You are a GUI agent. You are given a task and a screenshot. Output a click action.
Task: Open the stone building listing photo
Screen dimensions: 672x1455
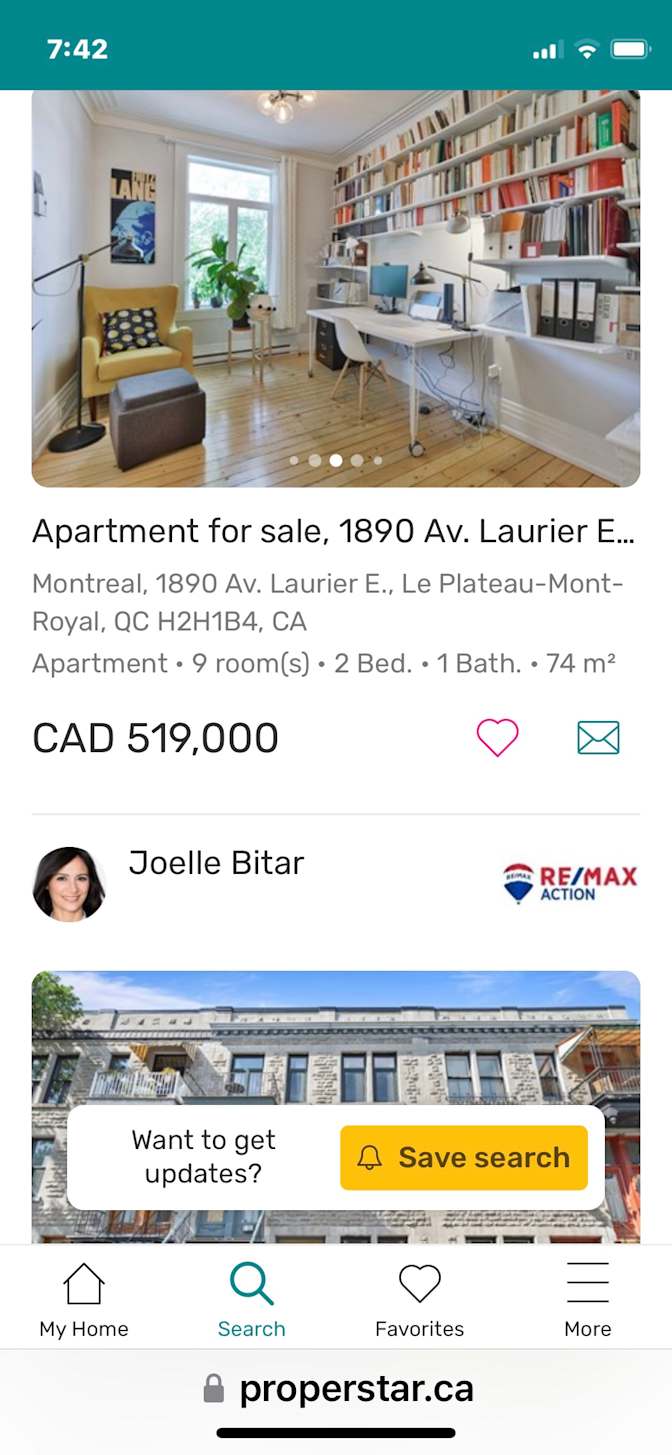click(x=336, y=1040)
